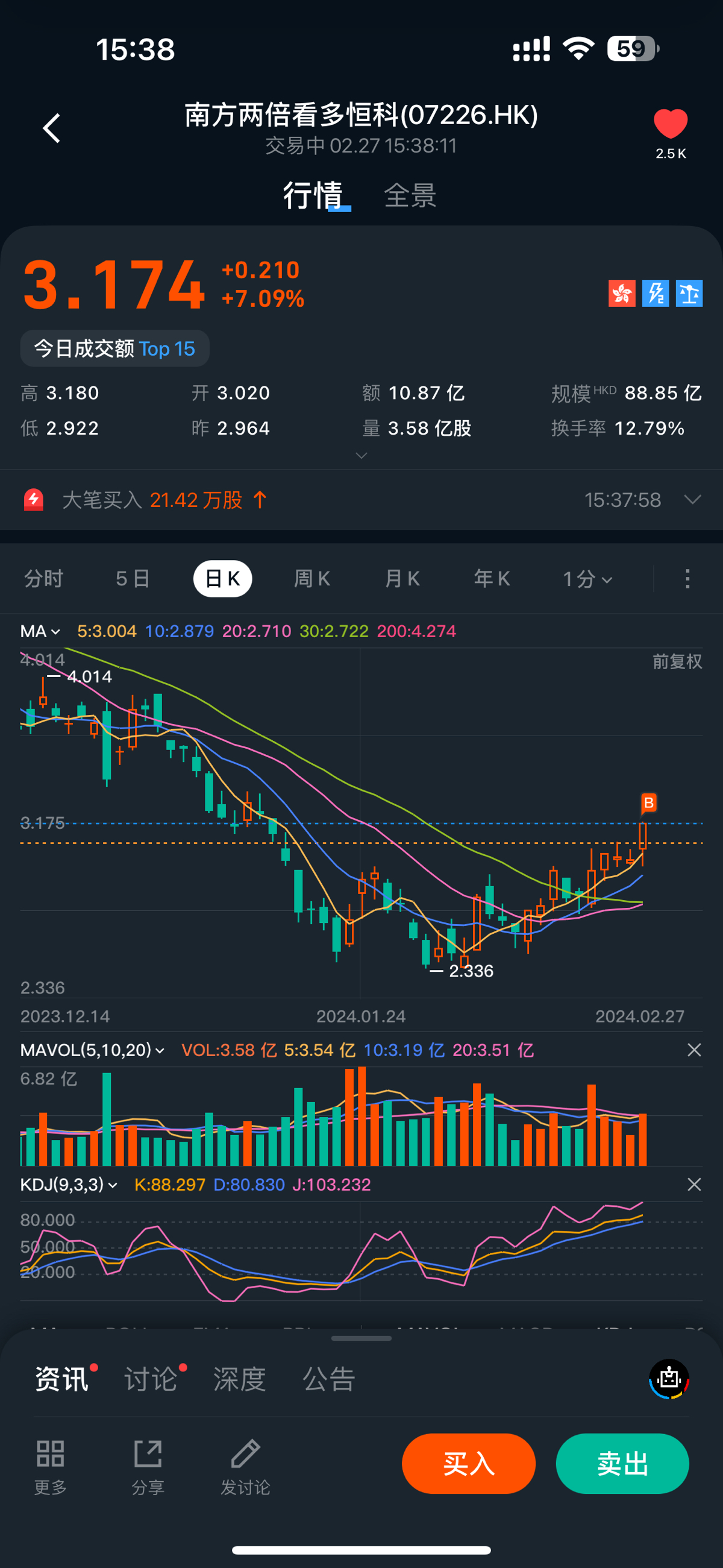Expand the 大笔买入 alert row
The width and height of the screenshot is (723, 1568).
[692, 500]
